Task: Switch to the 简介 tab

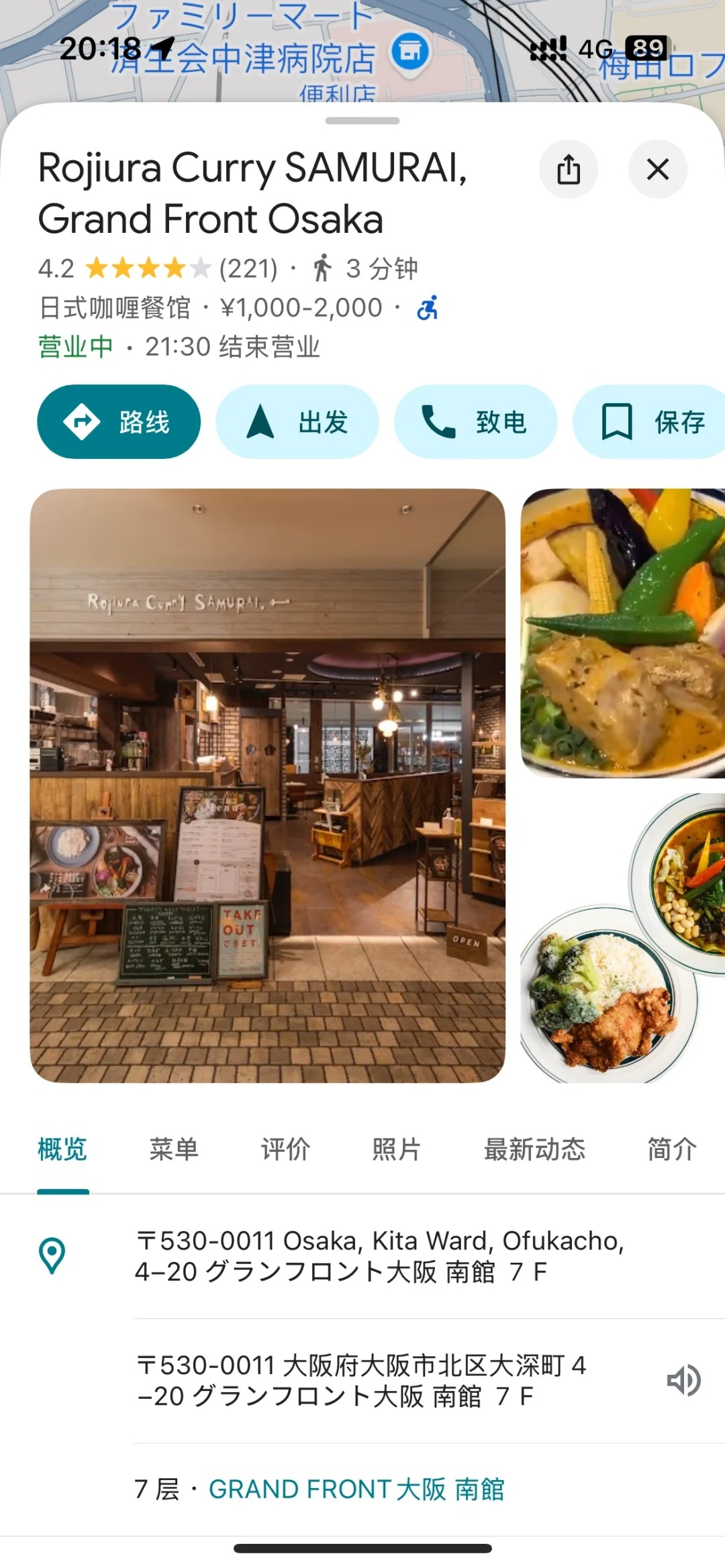Action: (671, 1149)
